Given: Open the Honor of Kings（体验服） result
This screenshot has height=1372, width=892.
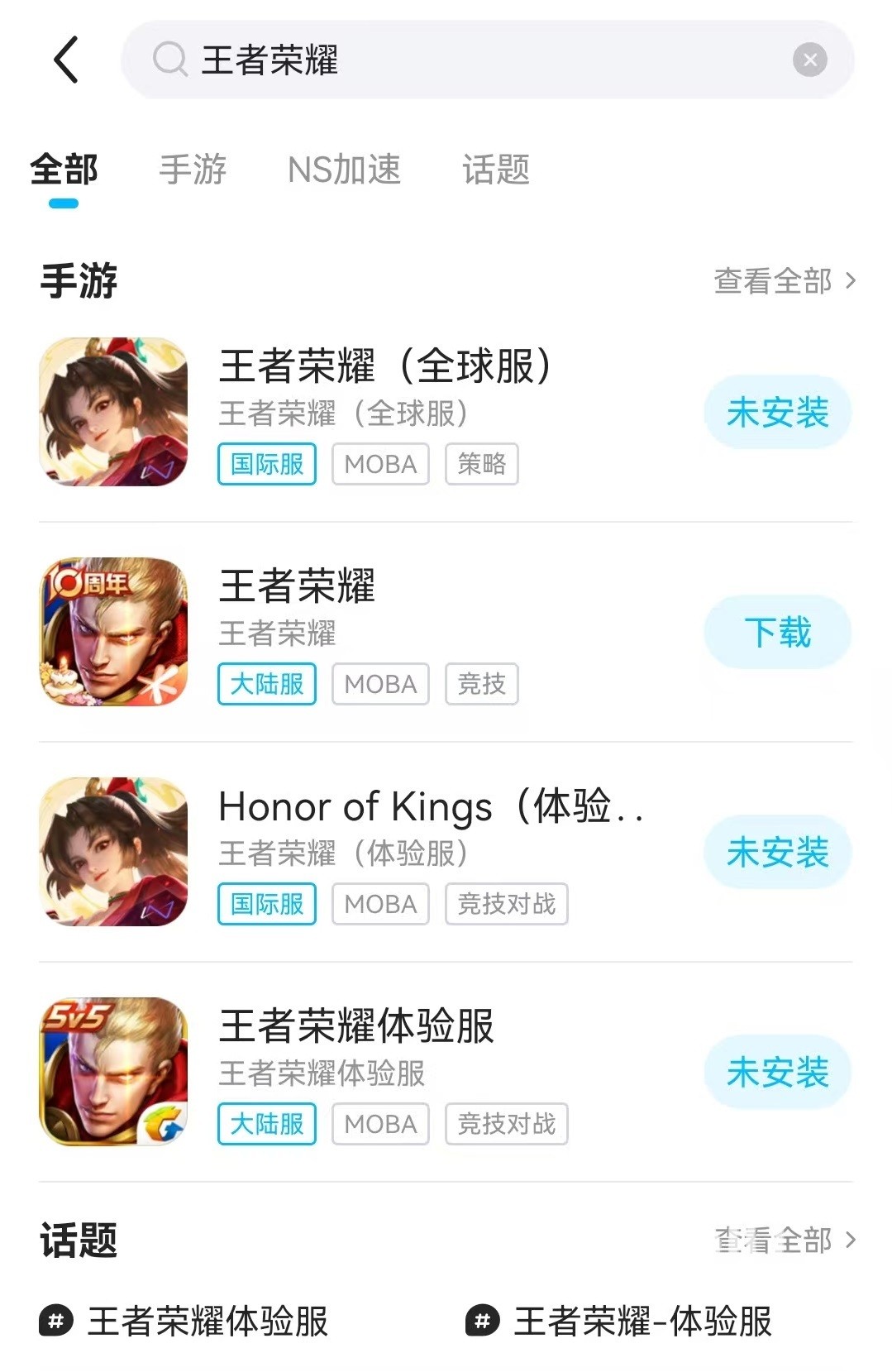Looking at the screenshot, I should [x=430, y=807].
